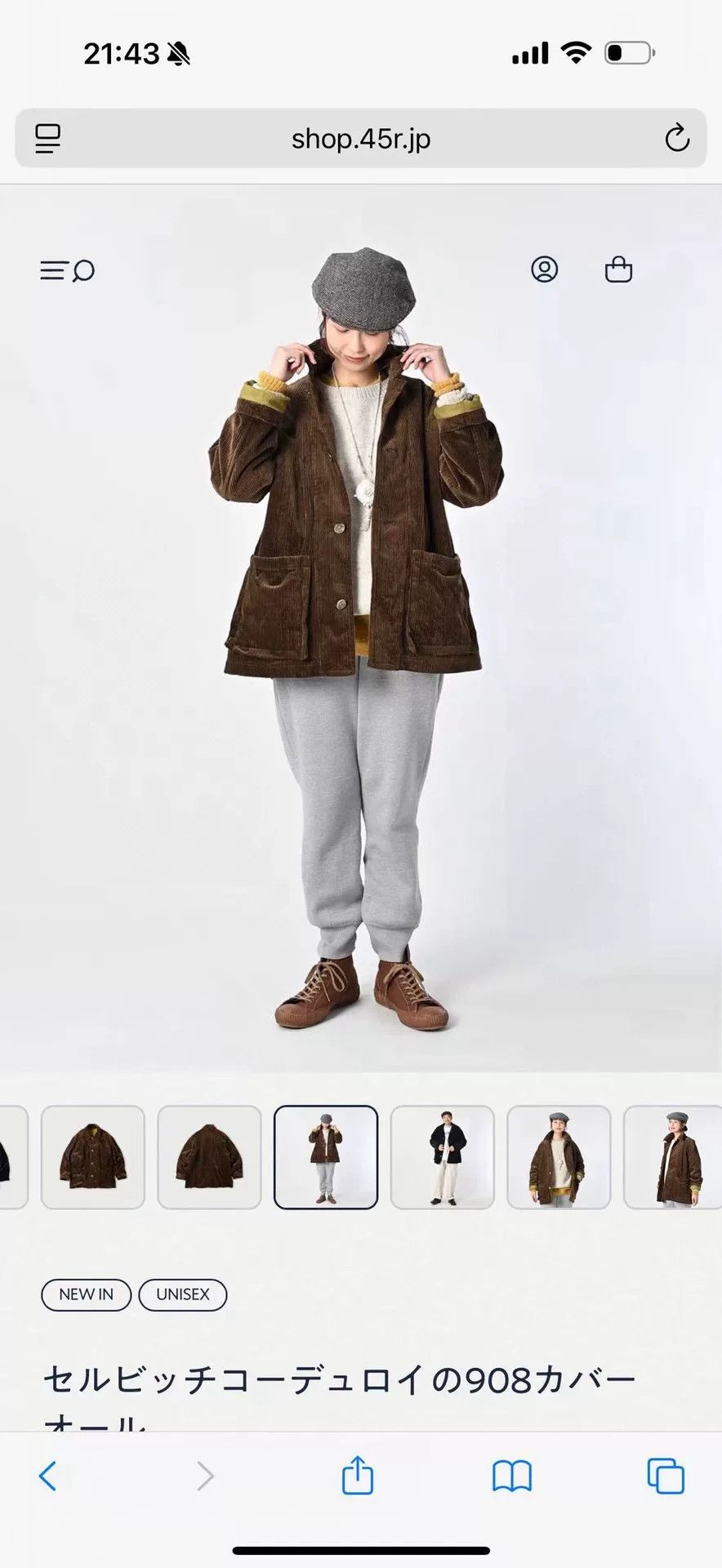The height and width of the screenshot is (1568, 722).
Task: Reload the shop.45r.jp page
Action: pyautogui.click(x=677, y=138)
